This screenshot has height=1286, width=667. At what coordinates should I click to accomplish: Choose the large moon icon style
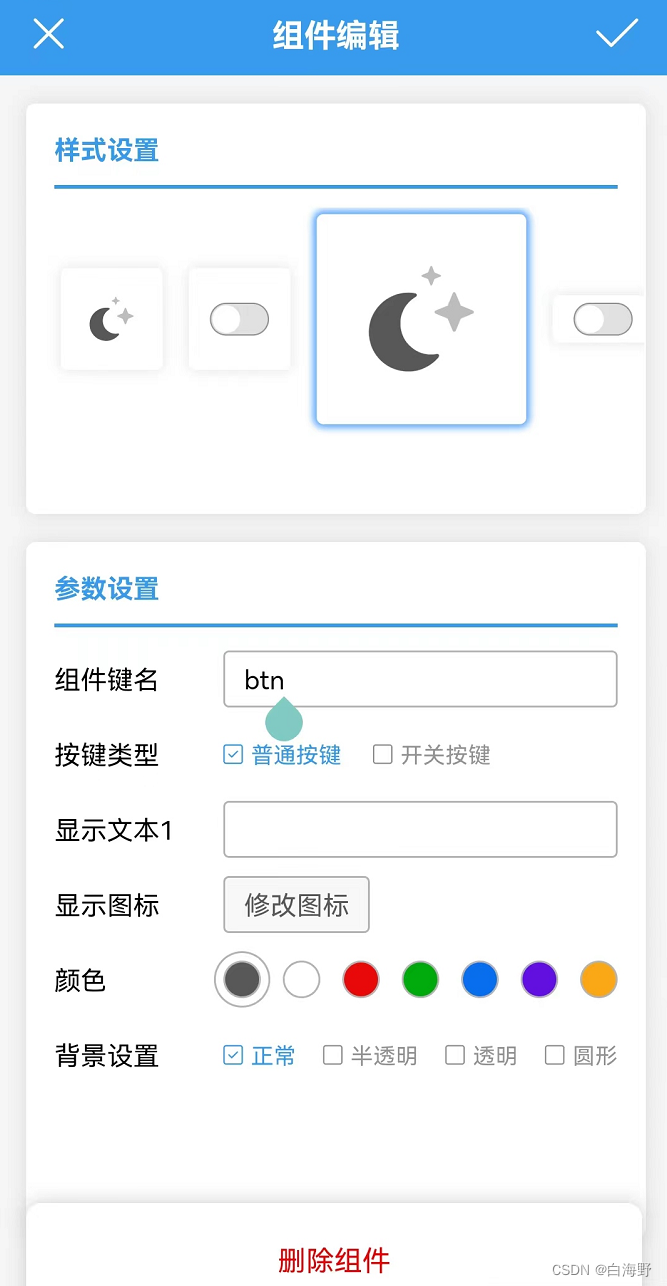421,319
